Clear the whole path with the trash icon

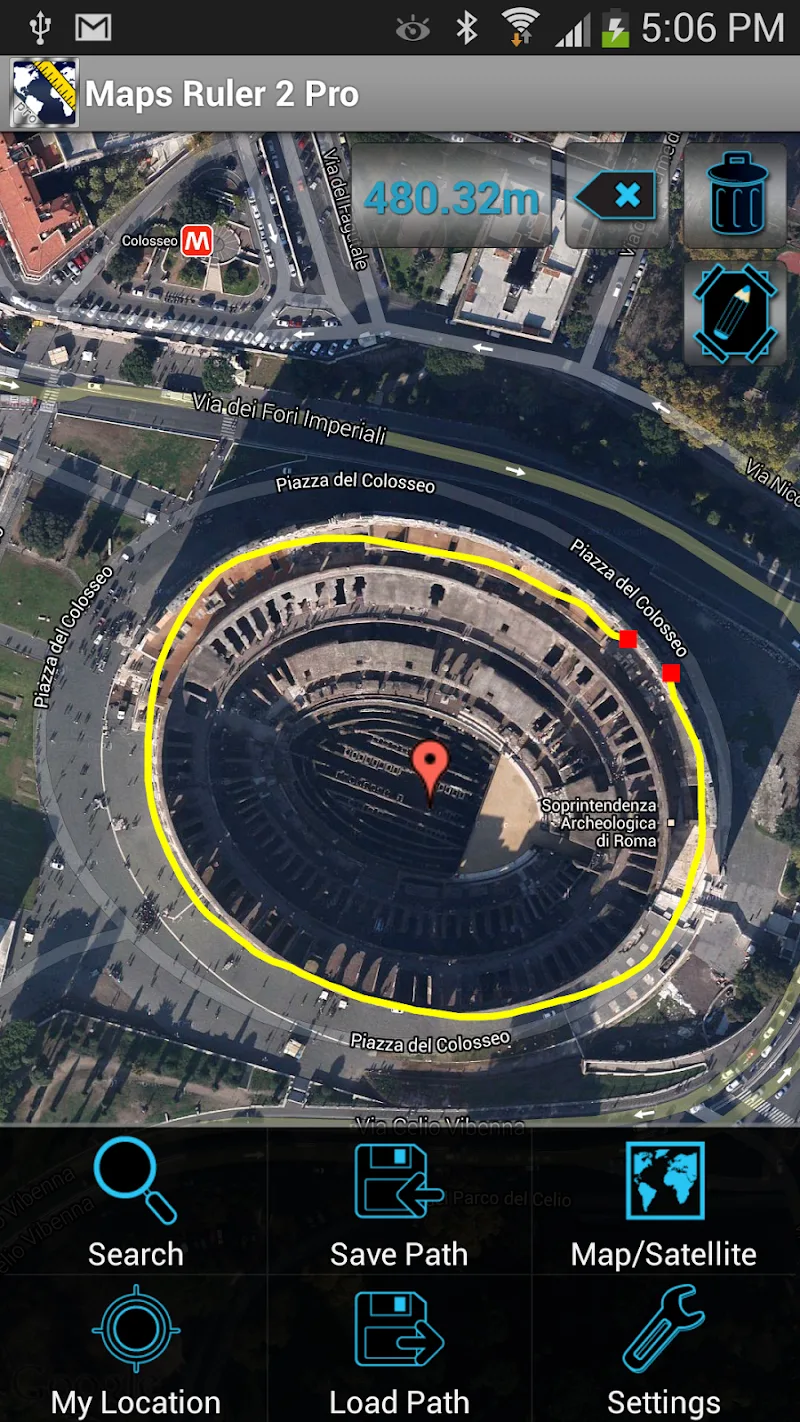737,195
